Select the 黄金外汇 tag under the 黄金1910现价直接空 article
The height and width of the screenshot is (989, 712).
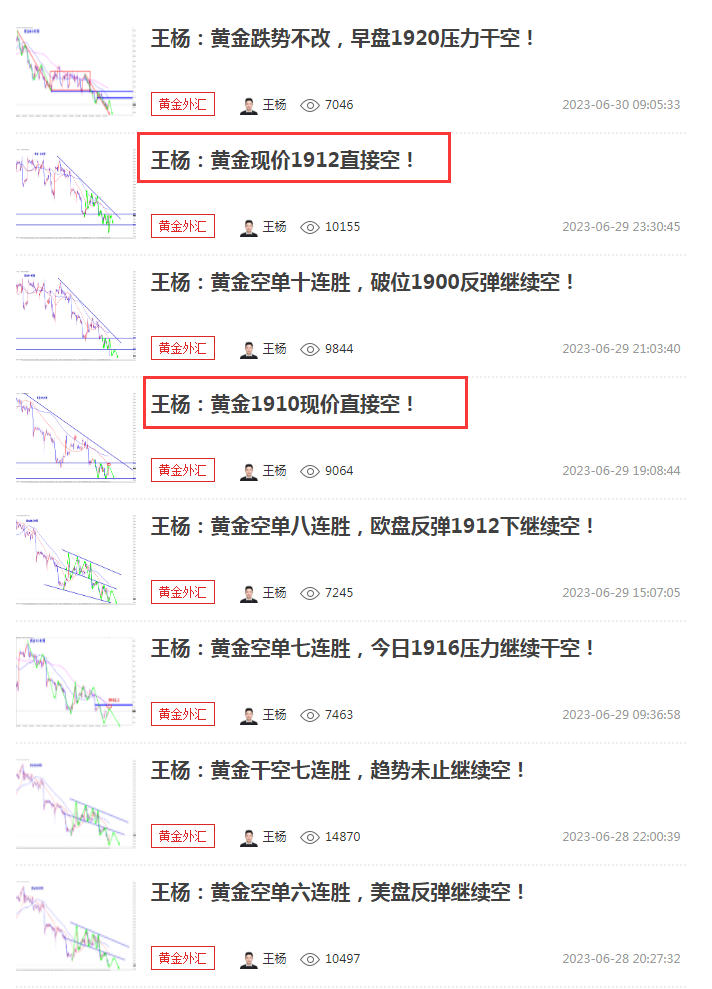(183, 470)
